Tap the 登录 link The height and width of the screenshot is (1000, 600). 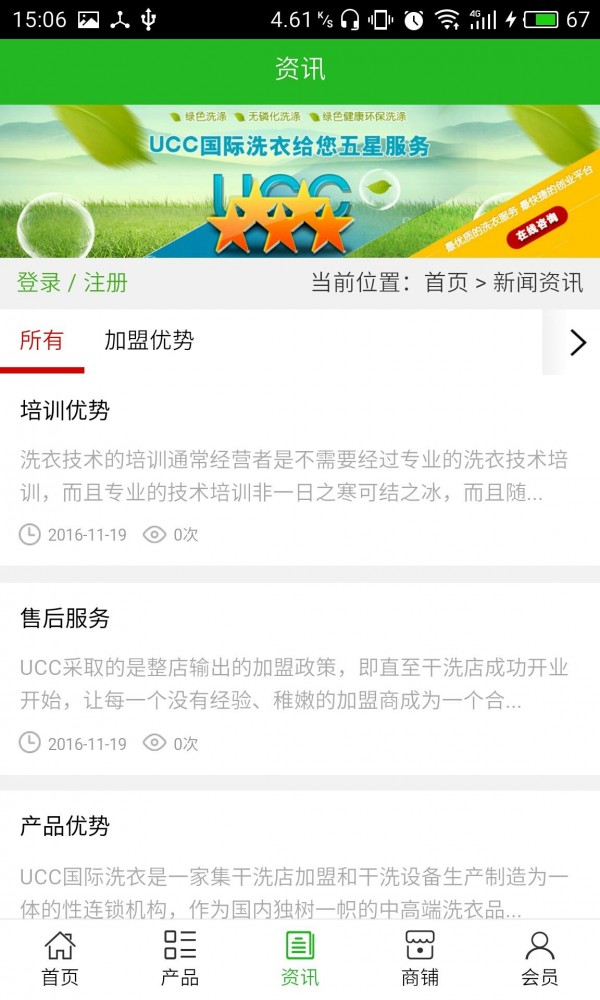(x=39, y=283)
